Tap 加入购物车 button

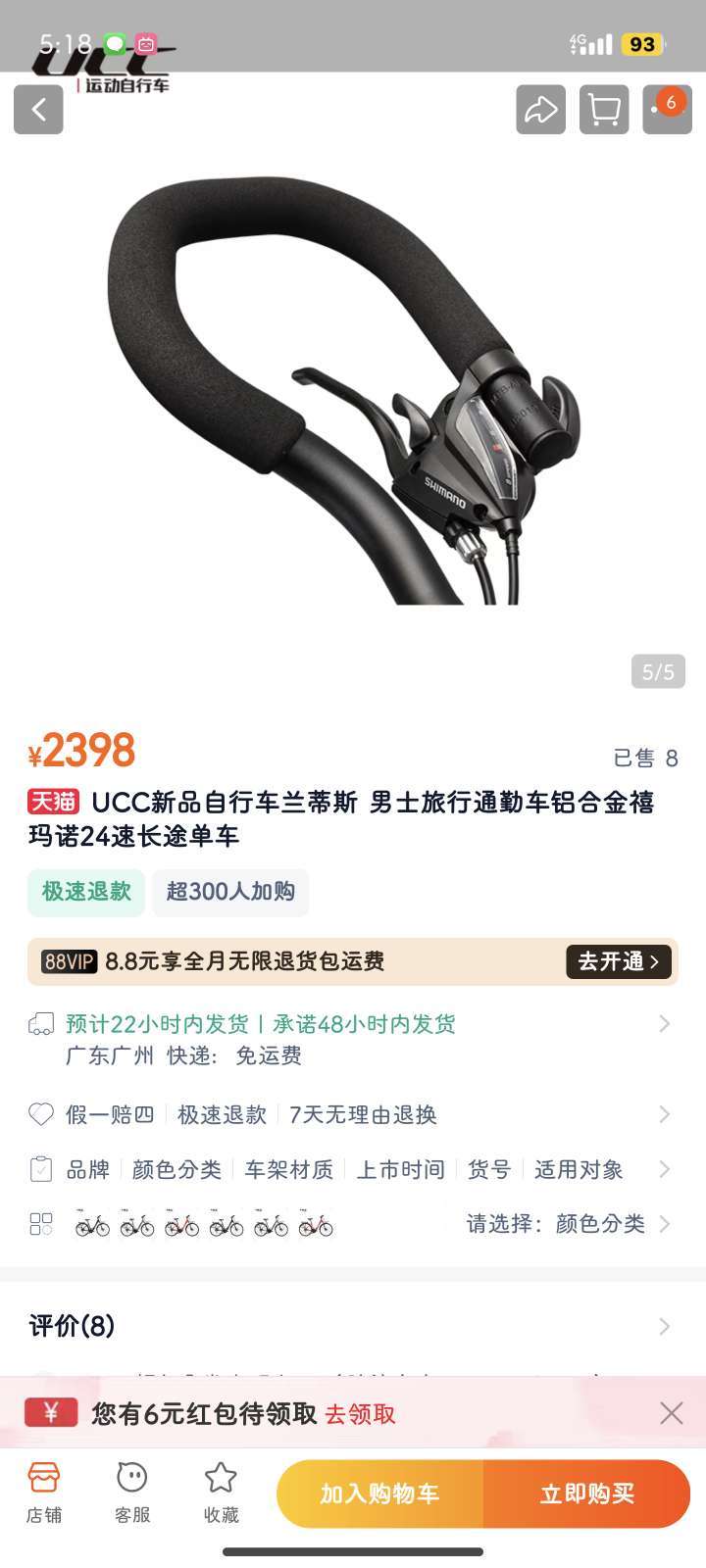pos(380,1494)
